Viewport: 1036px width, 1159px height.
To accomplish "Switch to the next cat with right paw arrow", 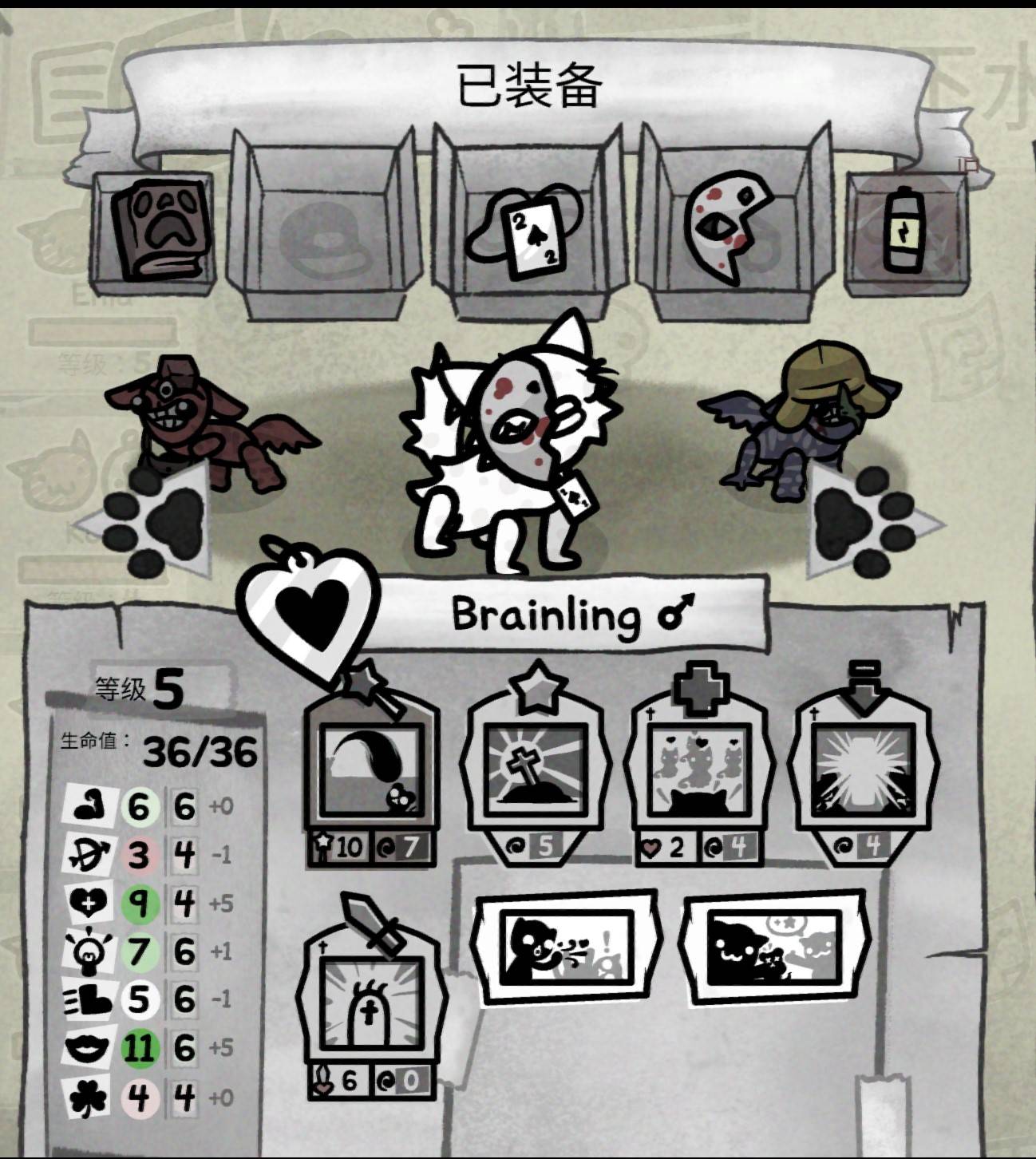I will (872, 520).
